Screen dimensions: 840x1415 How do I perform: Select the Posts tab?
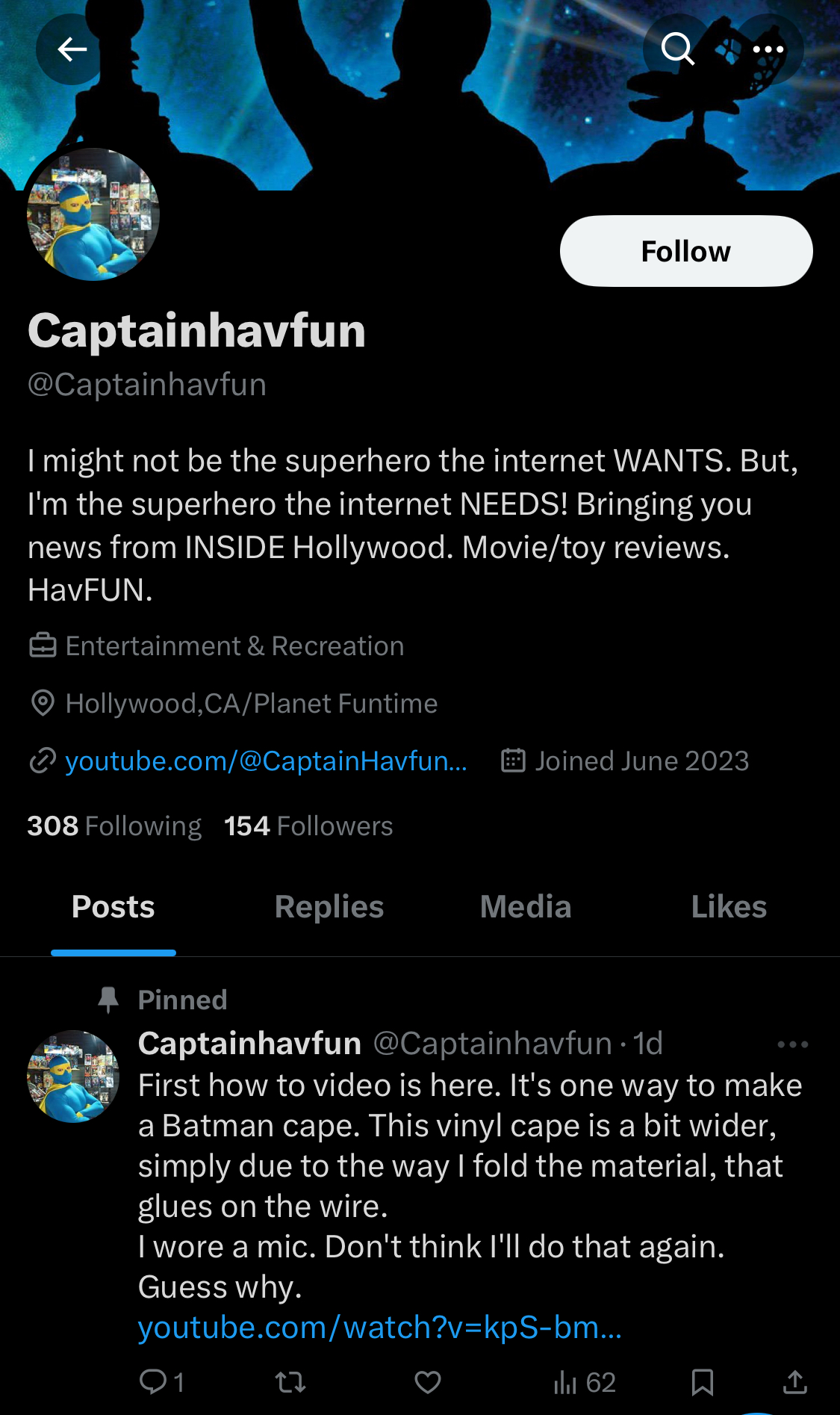113,907
